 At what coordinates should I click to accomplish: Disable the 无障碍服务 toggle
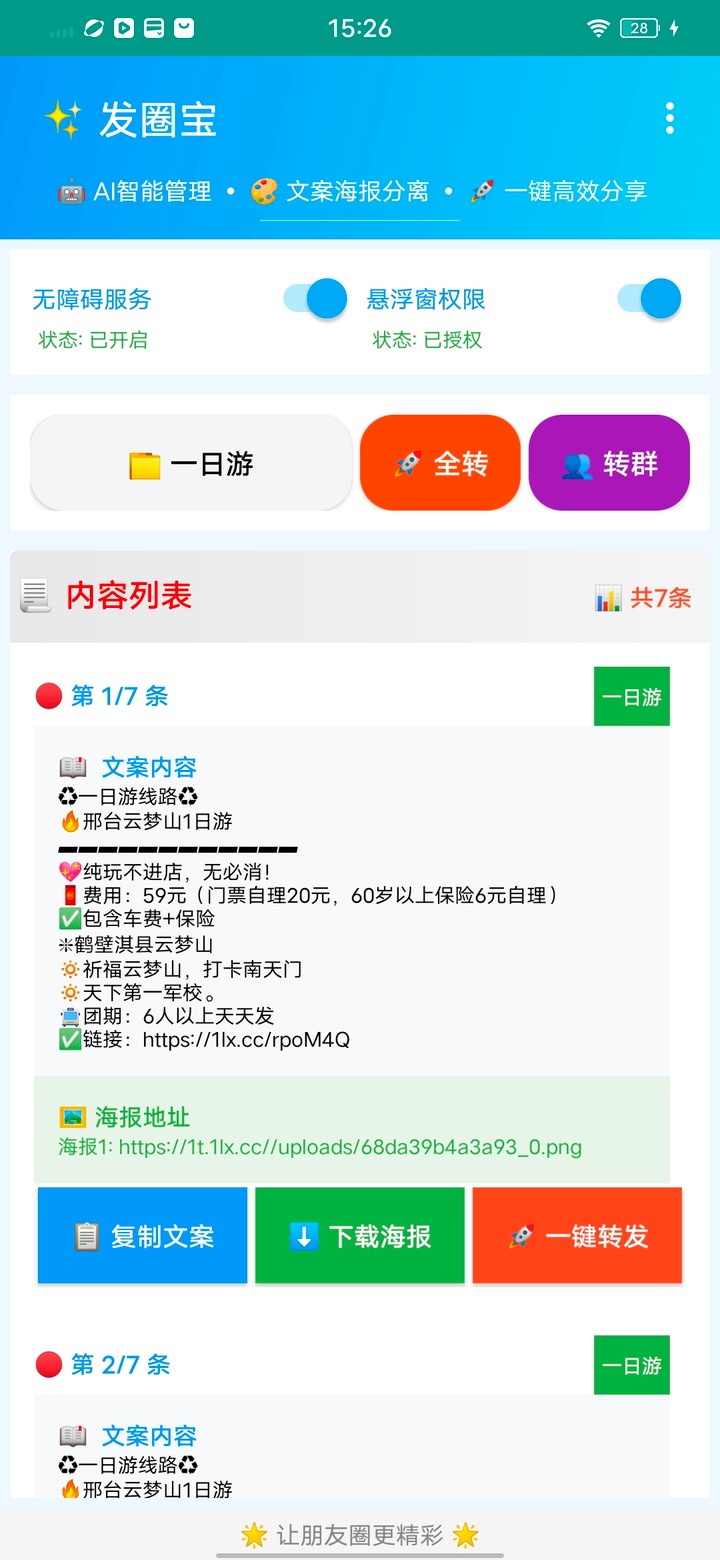coord(313,299)
